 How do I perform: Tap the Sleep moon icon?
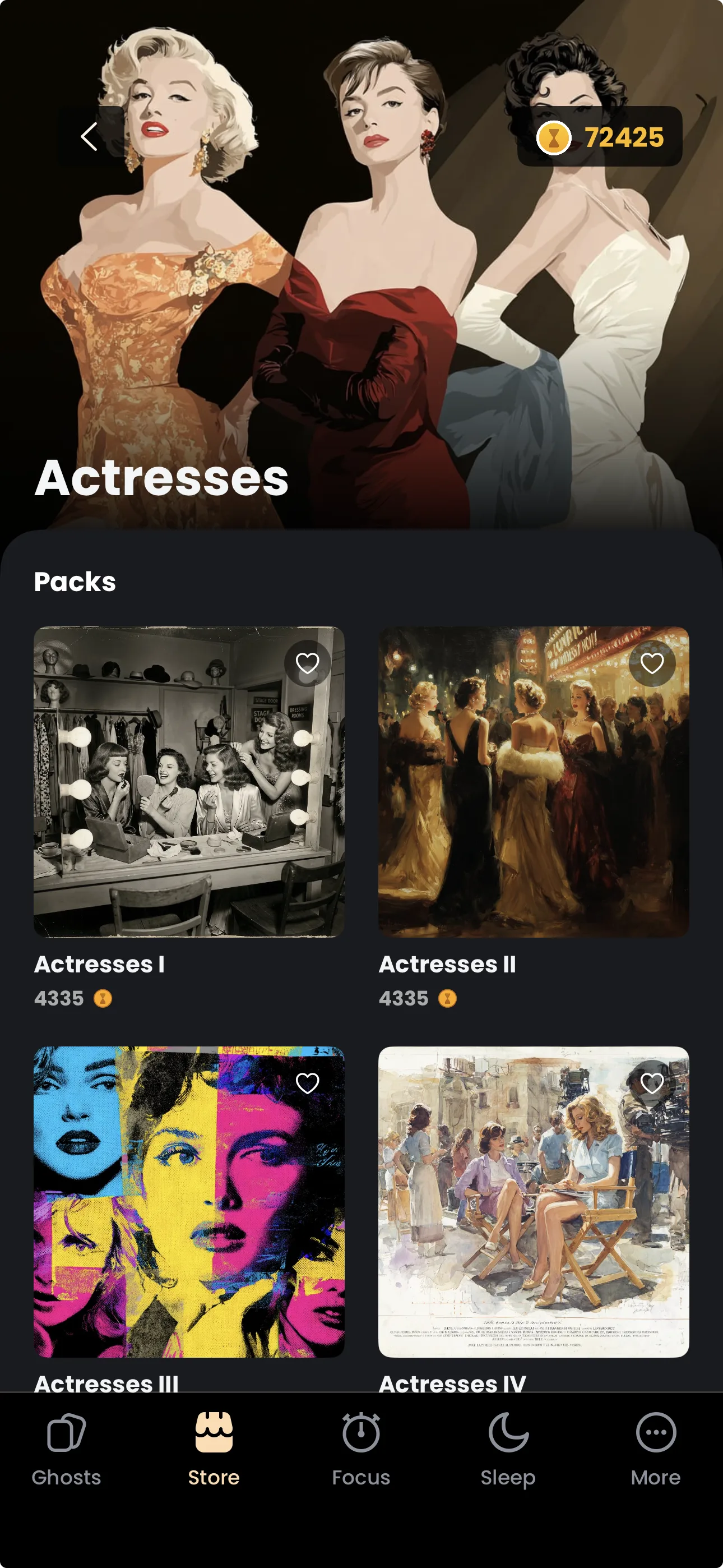click(x=509, y=1432)
